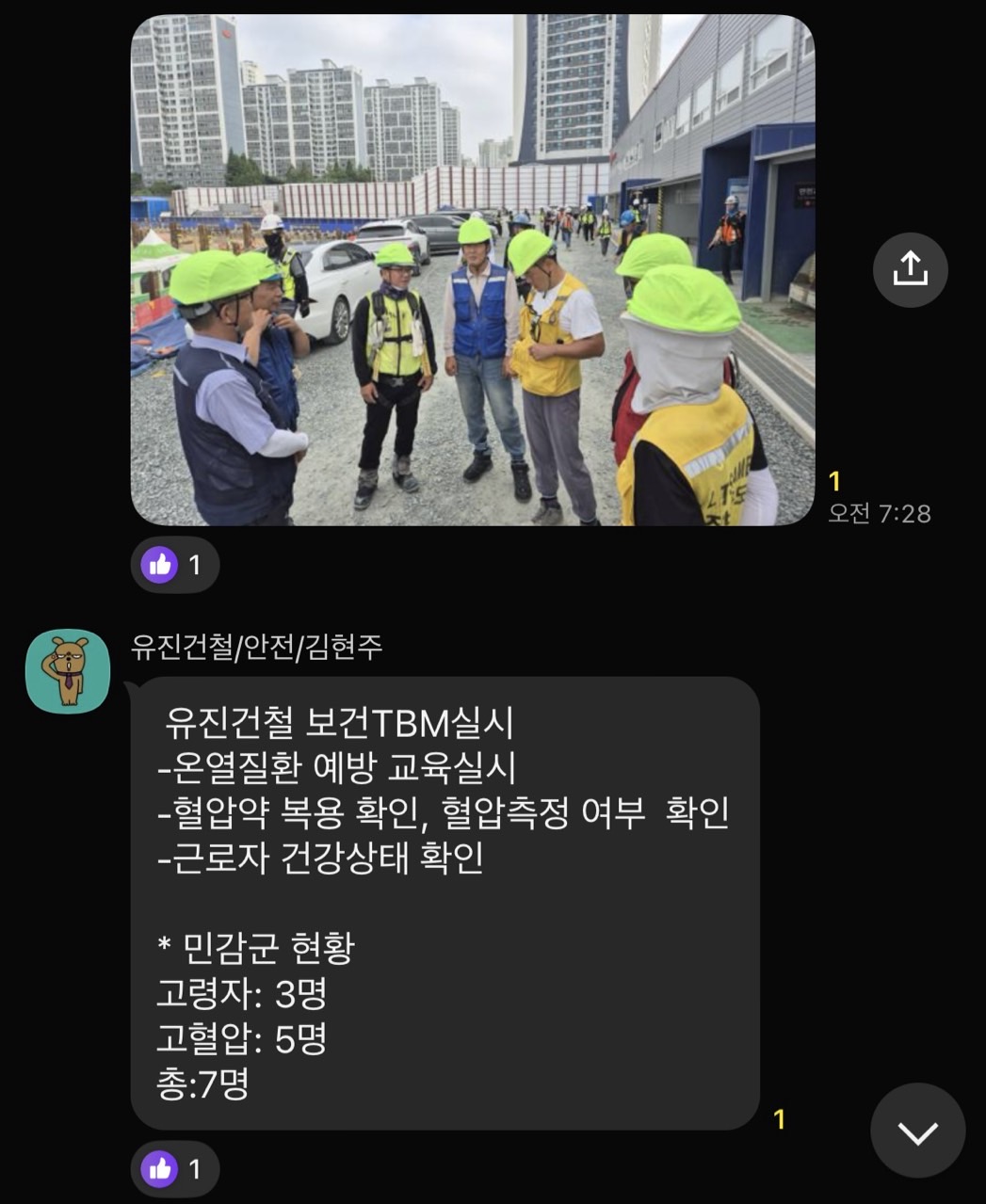Screen dimensions: 986x1204
Task: Open the construction site photo in the chat
Action: (x=472, y=270)
